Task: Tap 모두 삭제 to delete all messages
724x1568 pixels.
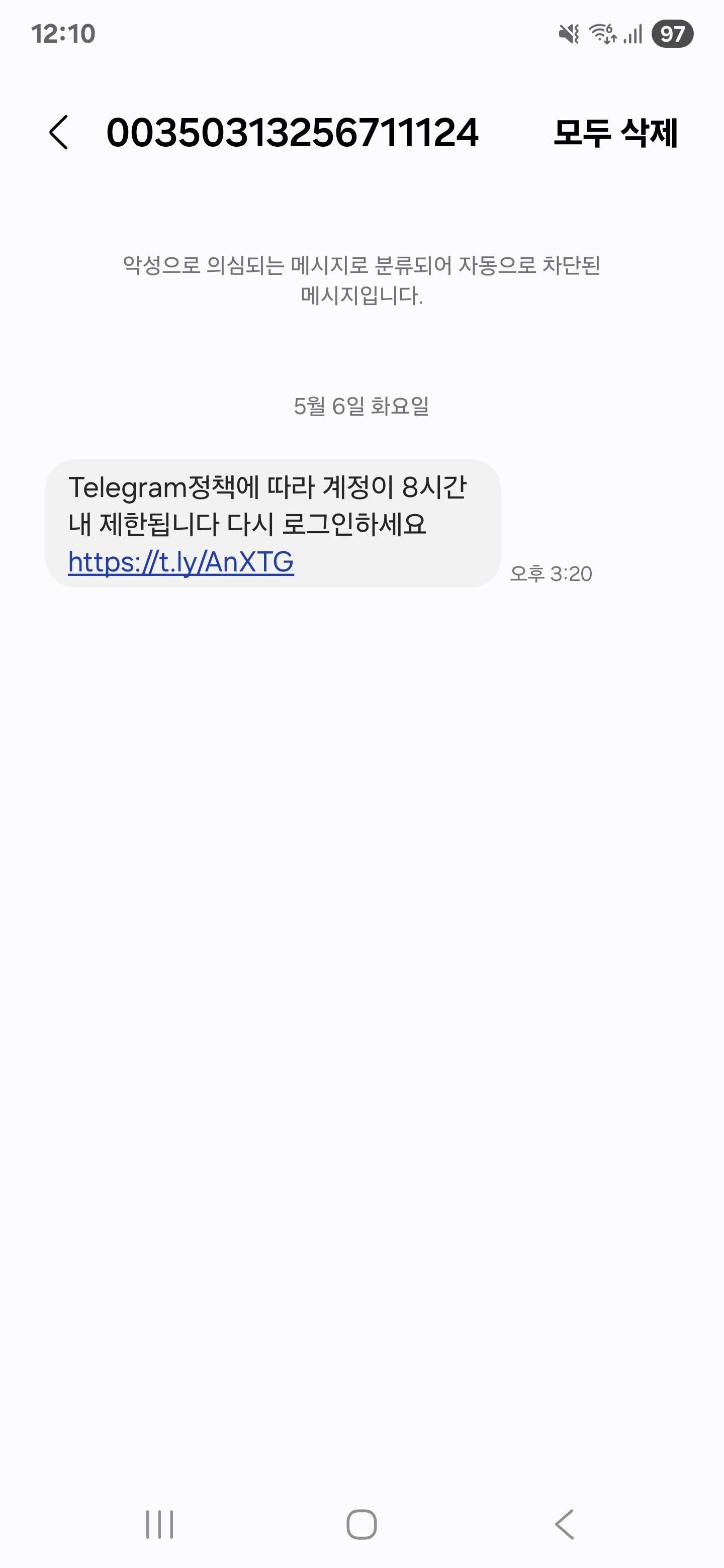Action: click(615, 133)
